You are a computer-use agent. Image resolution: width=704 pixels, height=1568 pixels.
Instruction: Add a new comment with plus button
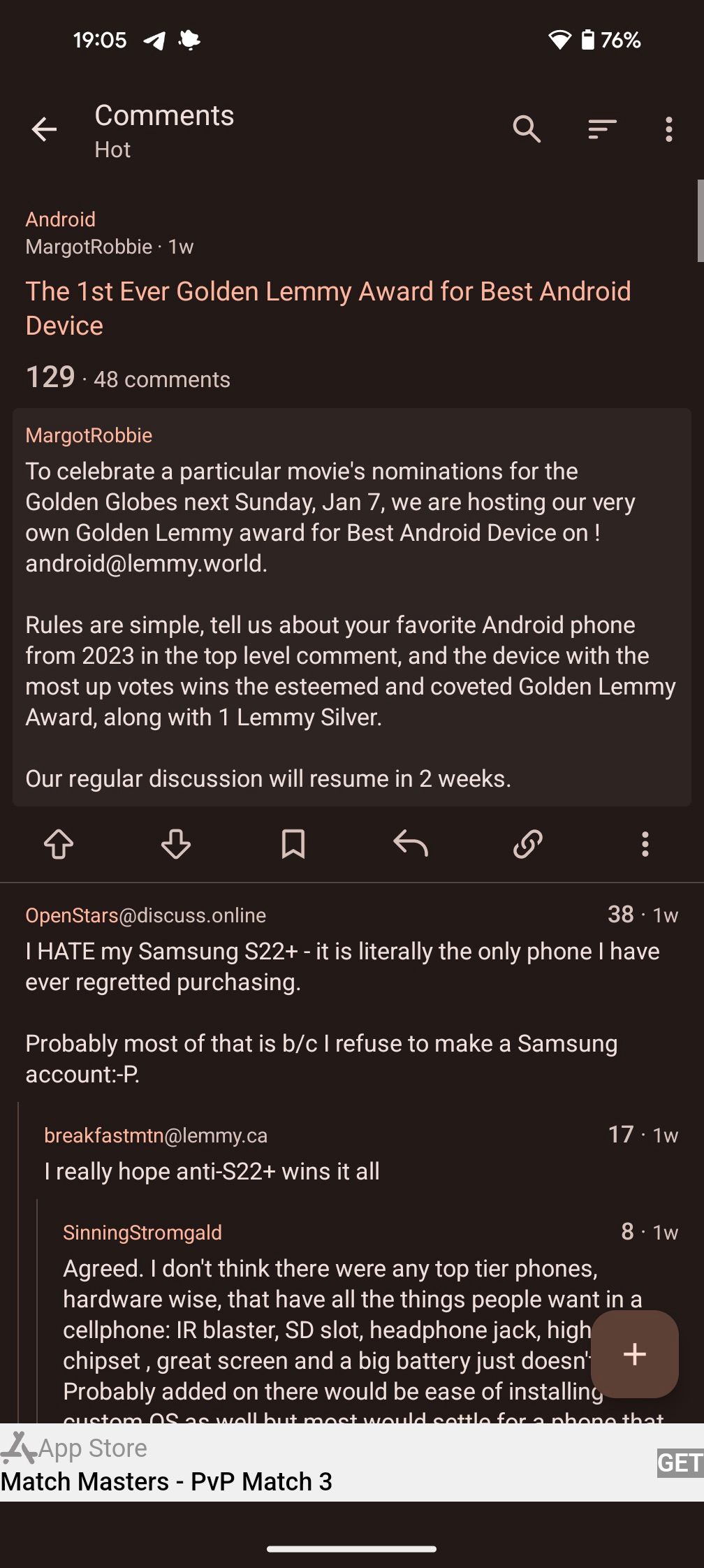coord(634,1354)
